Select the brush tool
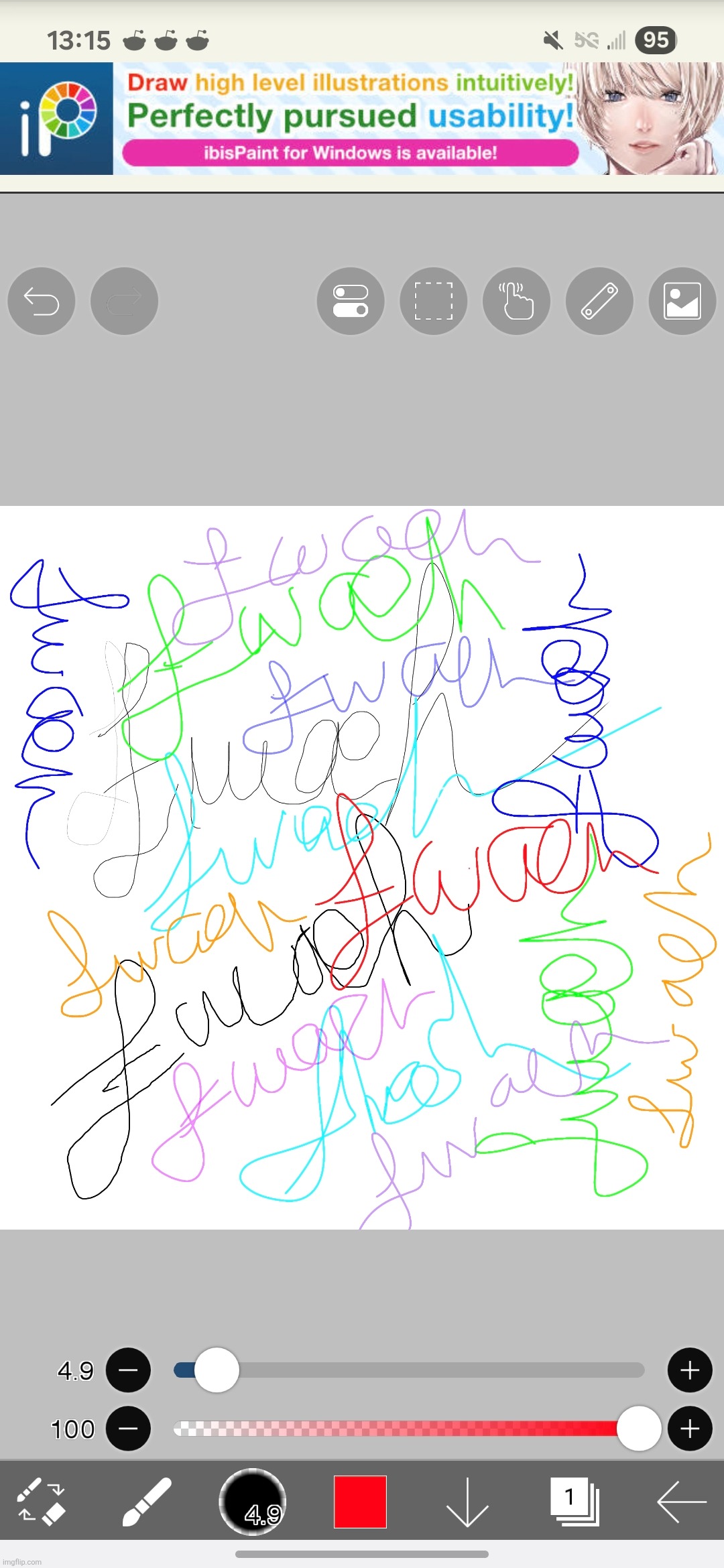This screenshot has width=724, height=1568. [147, 1501]
